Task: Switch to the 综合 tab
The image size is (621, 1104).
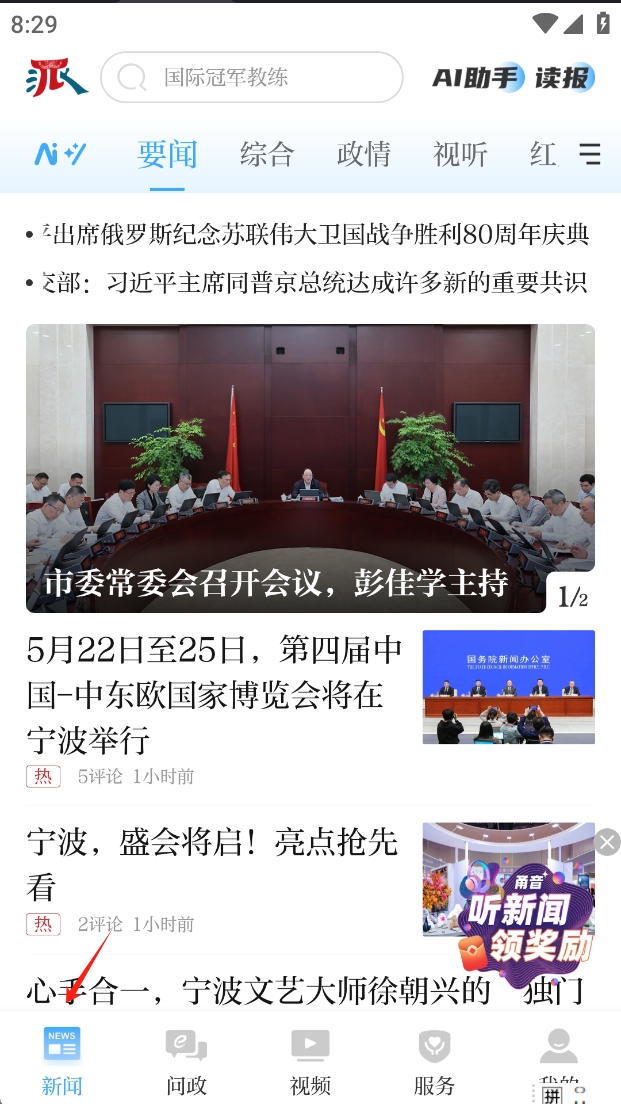Action: tap(267, 154)
